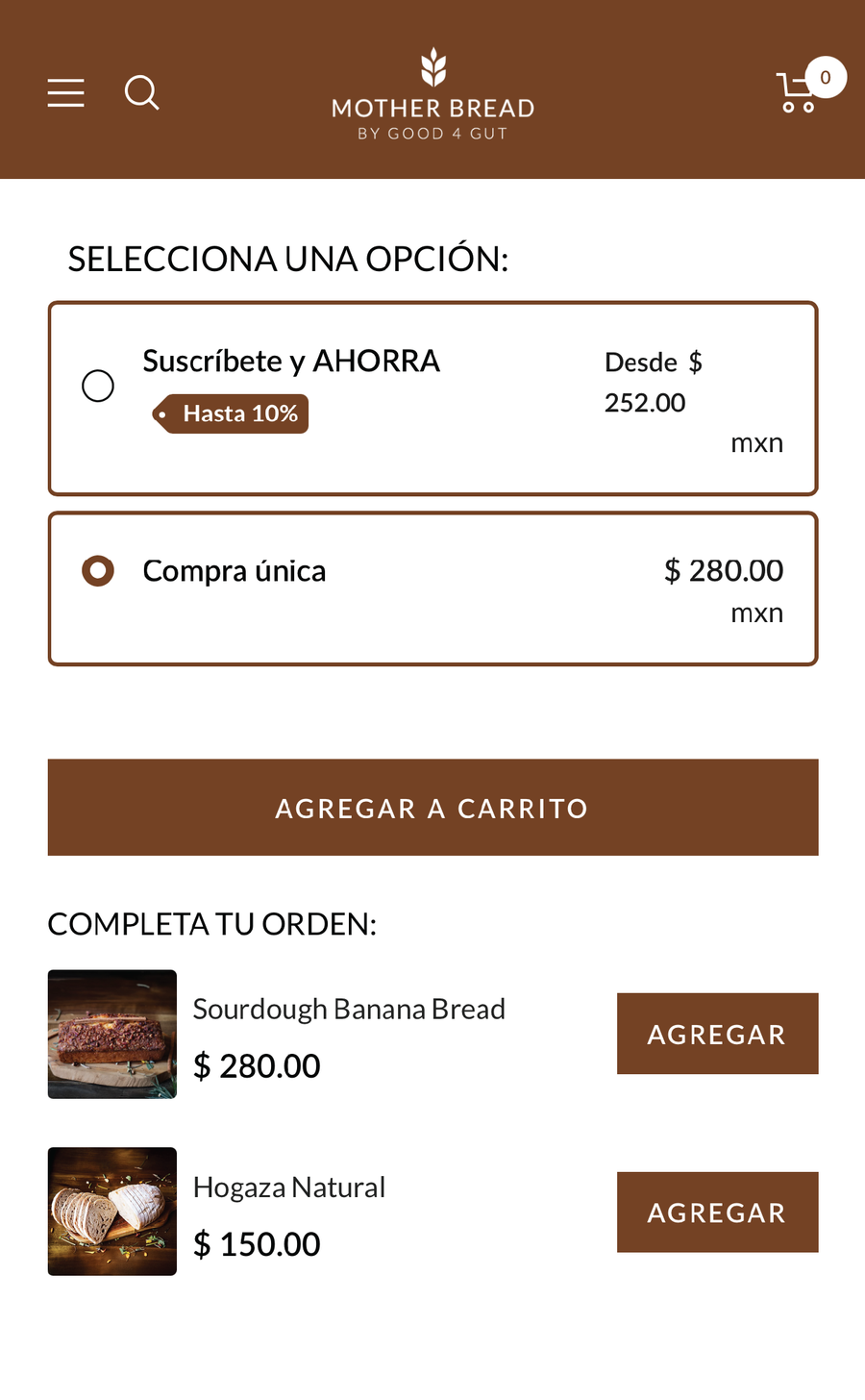Screen dimensions: 865x1400
Task: Add Hogaza Natural with AGREGAR
Action: coord(717,1212)
